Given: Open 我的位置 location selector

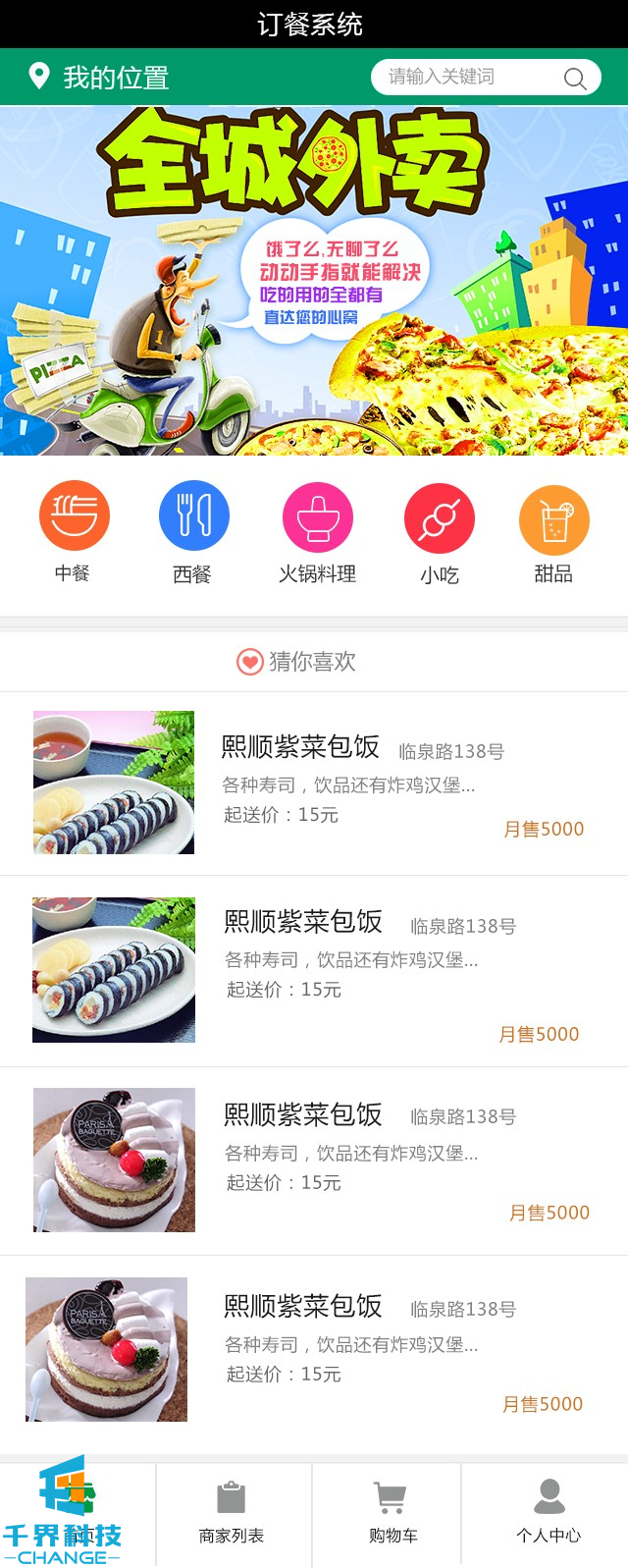Looking at the screenshot, I should coord(100,77).
